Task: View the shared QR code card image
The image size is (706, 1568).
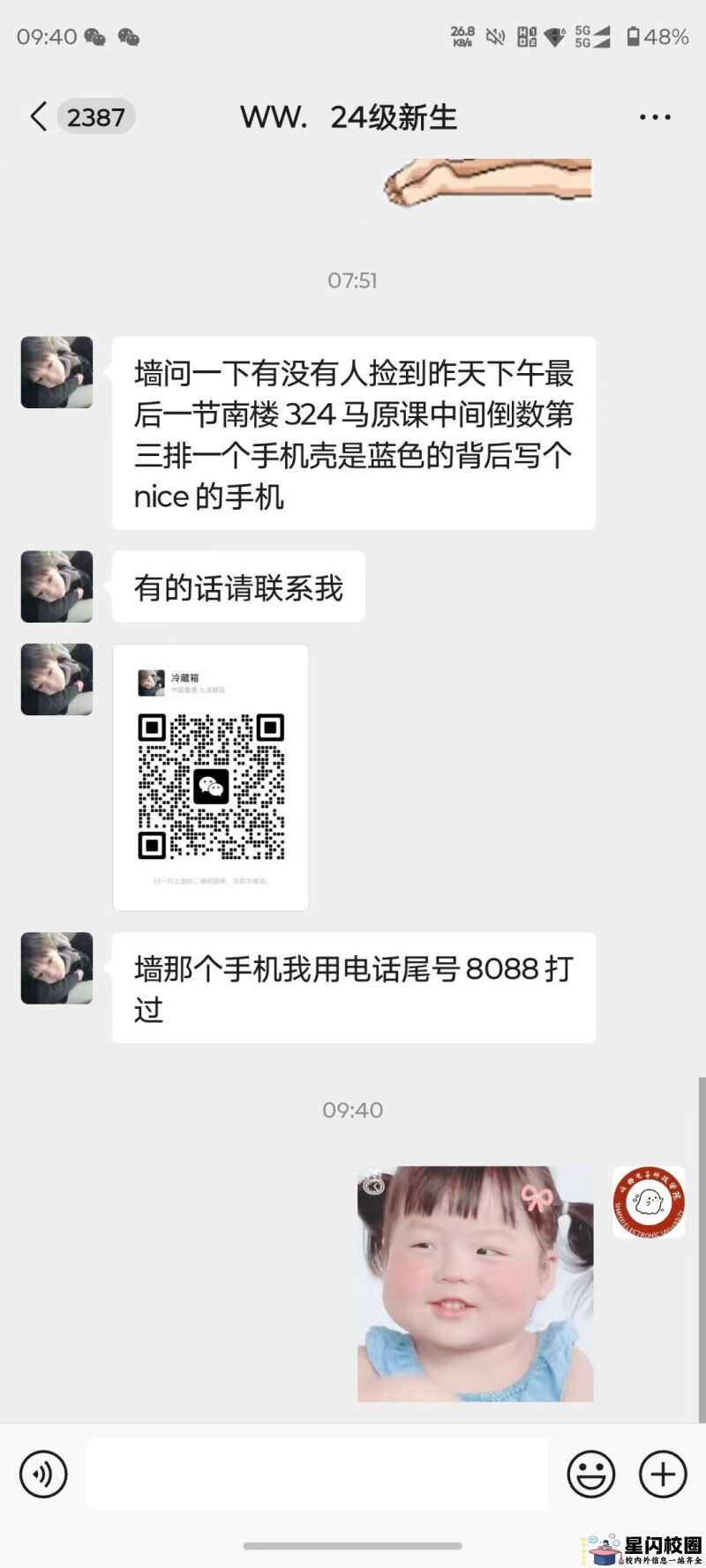Action: click(211, 777)
